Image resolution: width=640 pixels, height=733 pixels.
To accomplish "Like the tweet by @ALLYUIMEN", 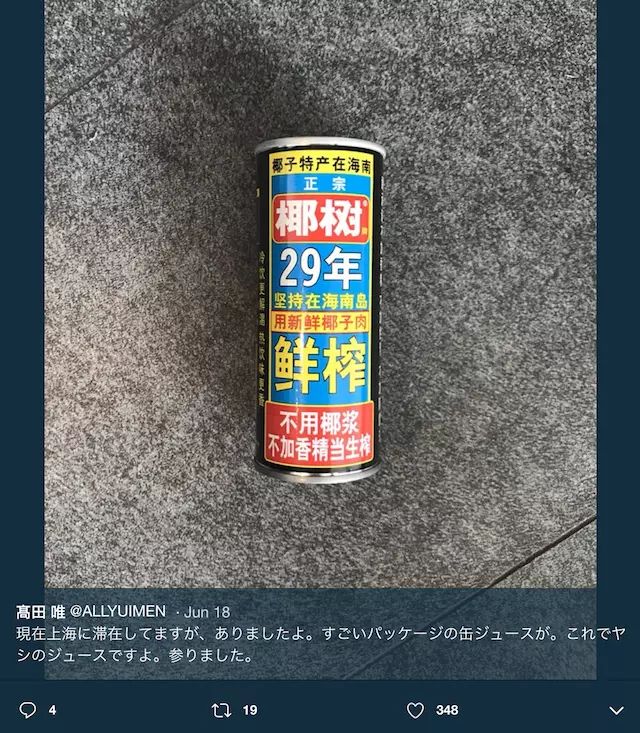I will 415,710.
